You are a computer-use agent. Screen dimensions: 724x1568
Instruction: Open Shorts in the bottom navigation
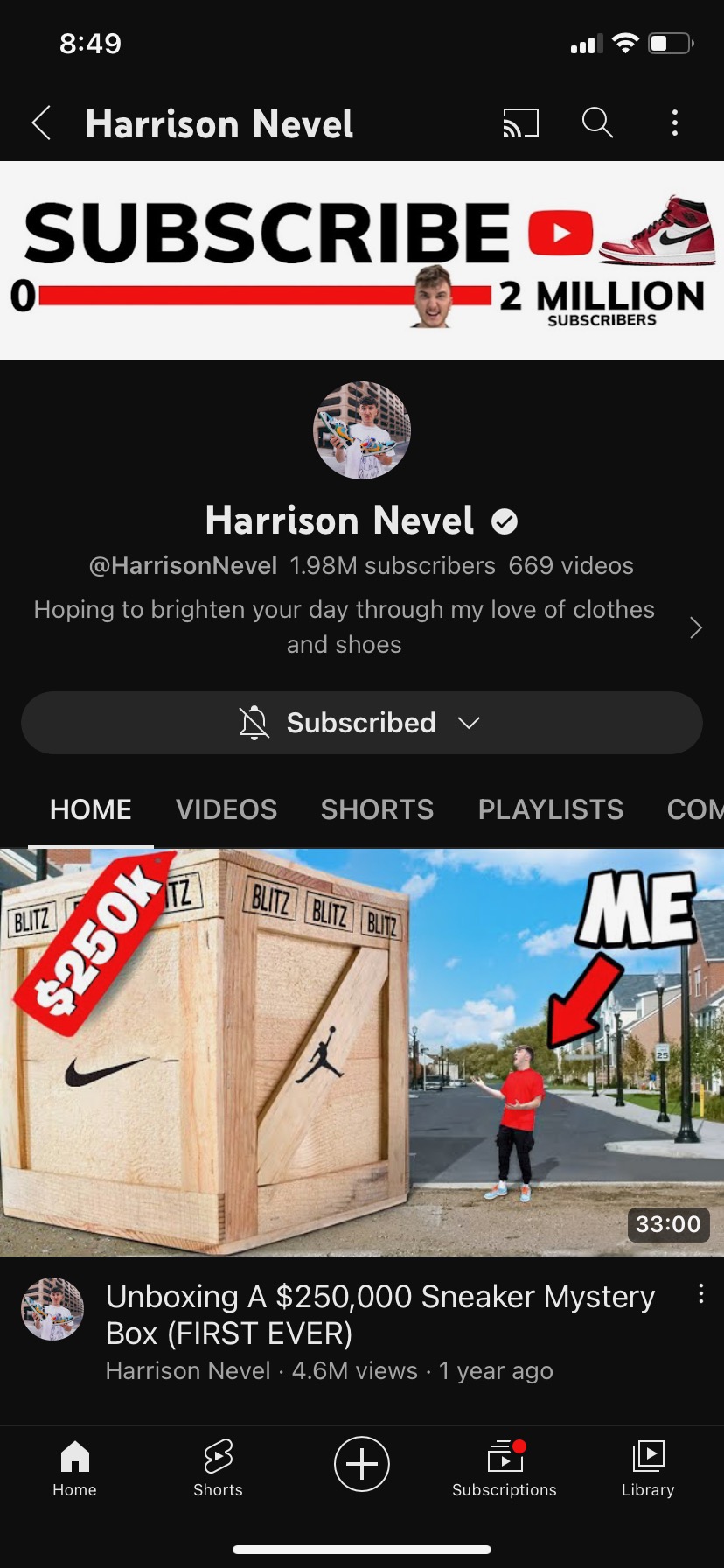click(x=218, y=1467)
